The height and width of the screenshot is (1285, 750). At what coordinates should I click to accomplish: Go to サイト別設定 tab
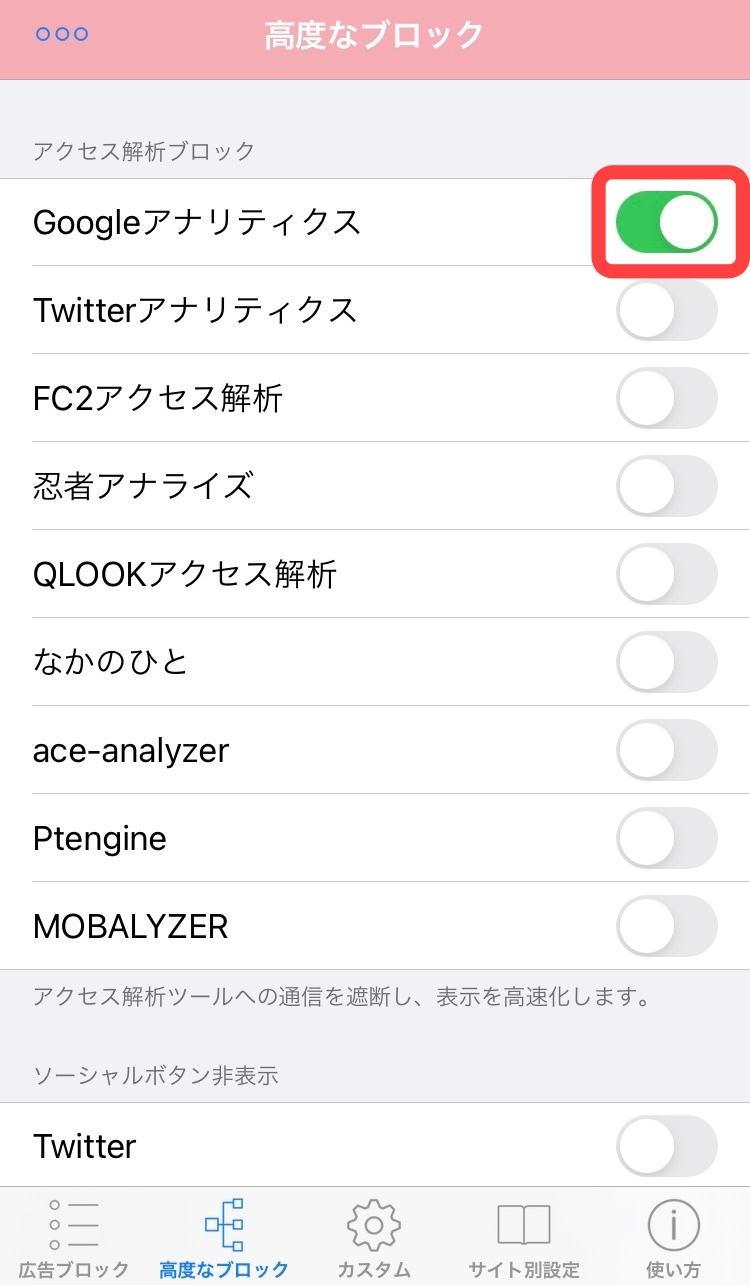pyautogui.click(x=524, y=1237)
